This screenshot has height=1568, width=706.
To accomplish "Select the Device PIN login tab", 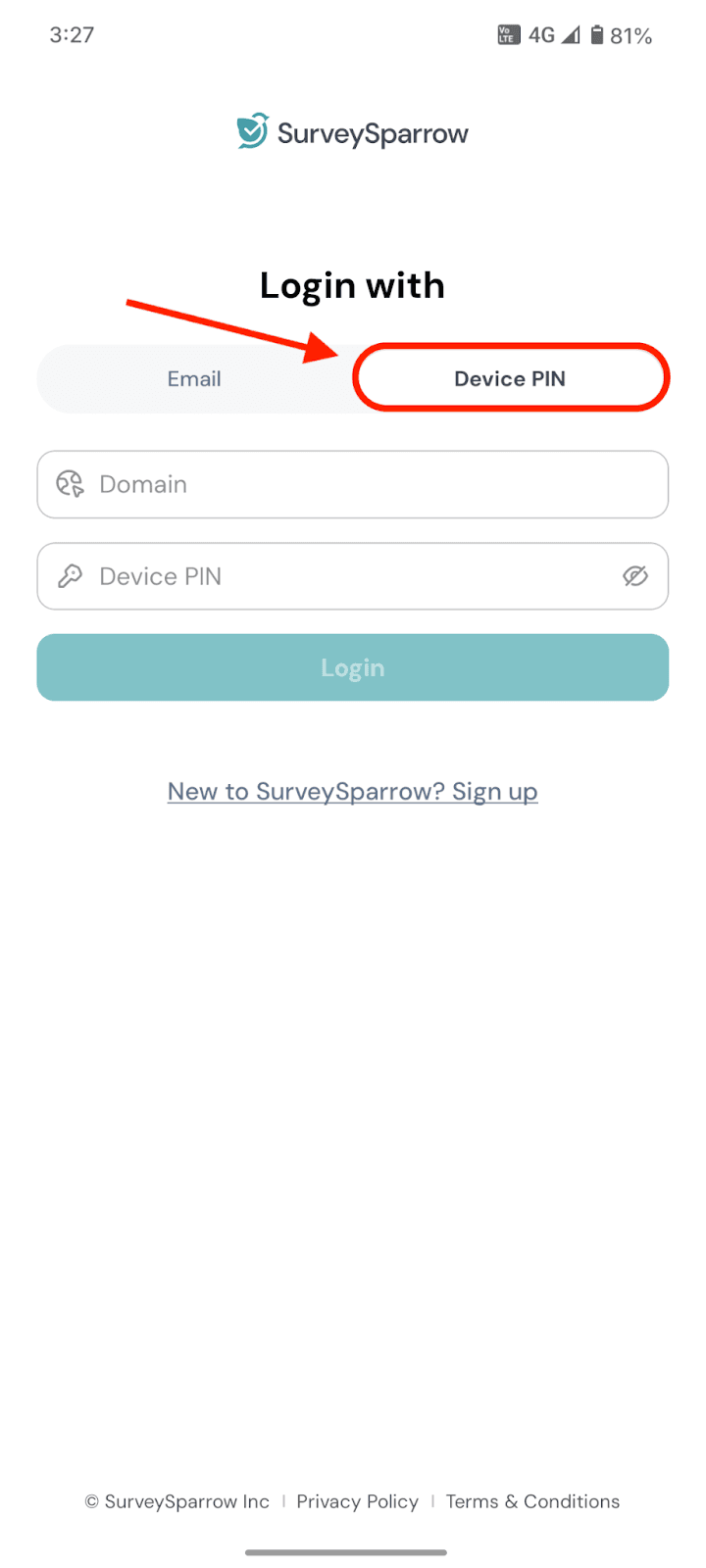I will point(510,379).
